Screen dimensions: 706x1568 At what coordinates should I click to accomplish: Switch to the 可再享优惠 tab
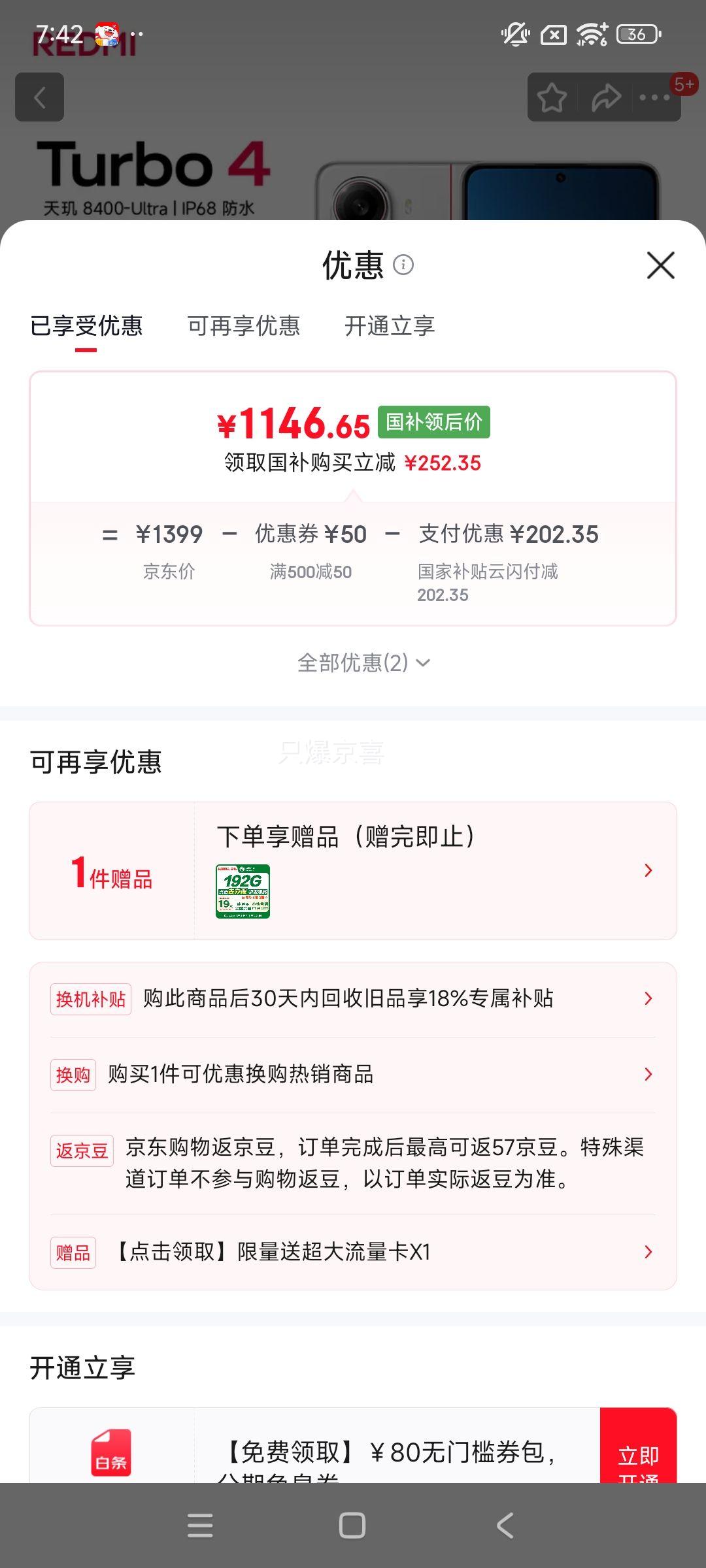coord(244,327)
